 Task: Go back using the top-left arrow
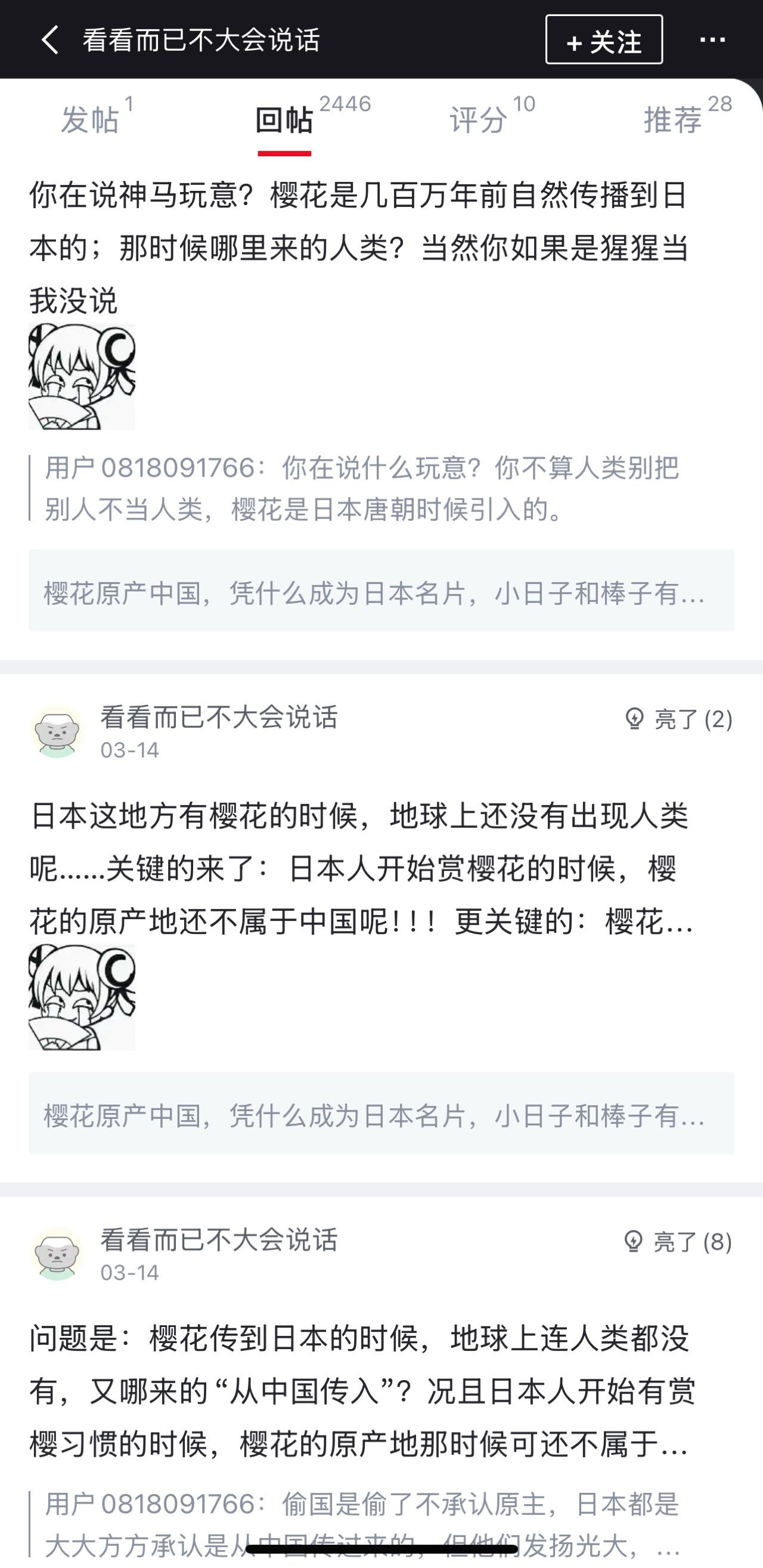(x=50, y=40)
